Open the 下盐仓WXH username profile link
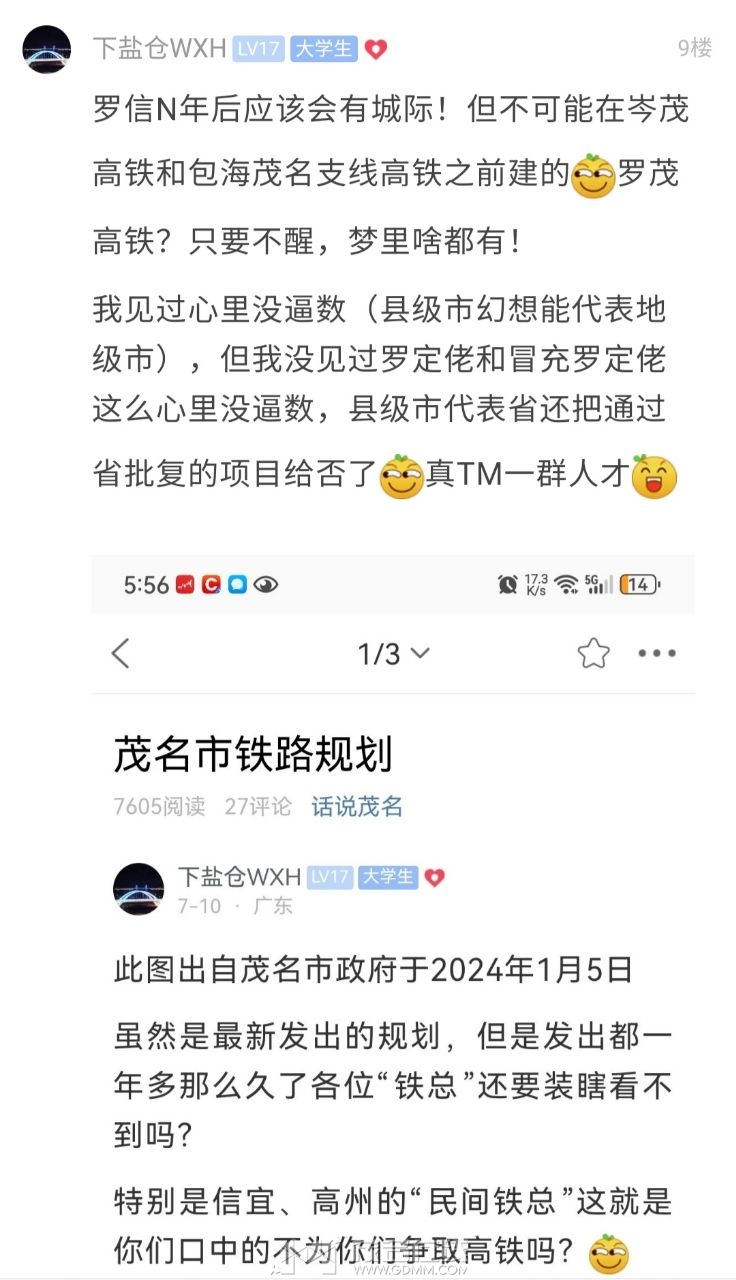The height and width of the screenshot is (1280, 736). (x=159, y=48)
